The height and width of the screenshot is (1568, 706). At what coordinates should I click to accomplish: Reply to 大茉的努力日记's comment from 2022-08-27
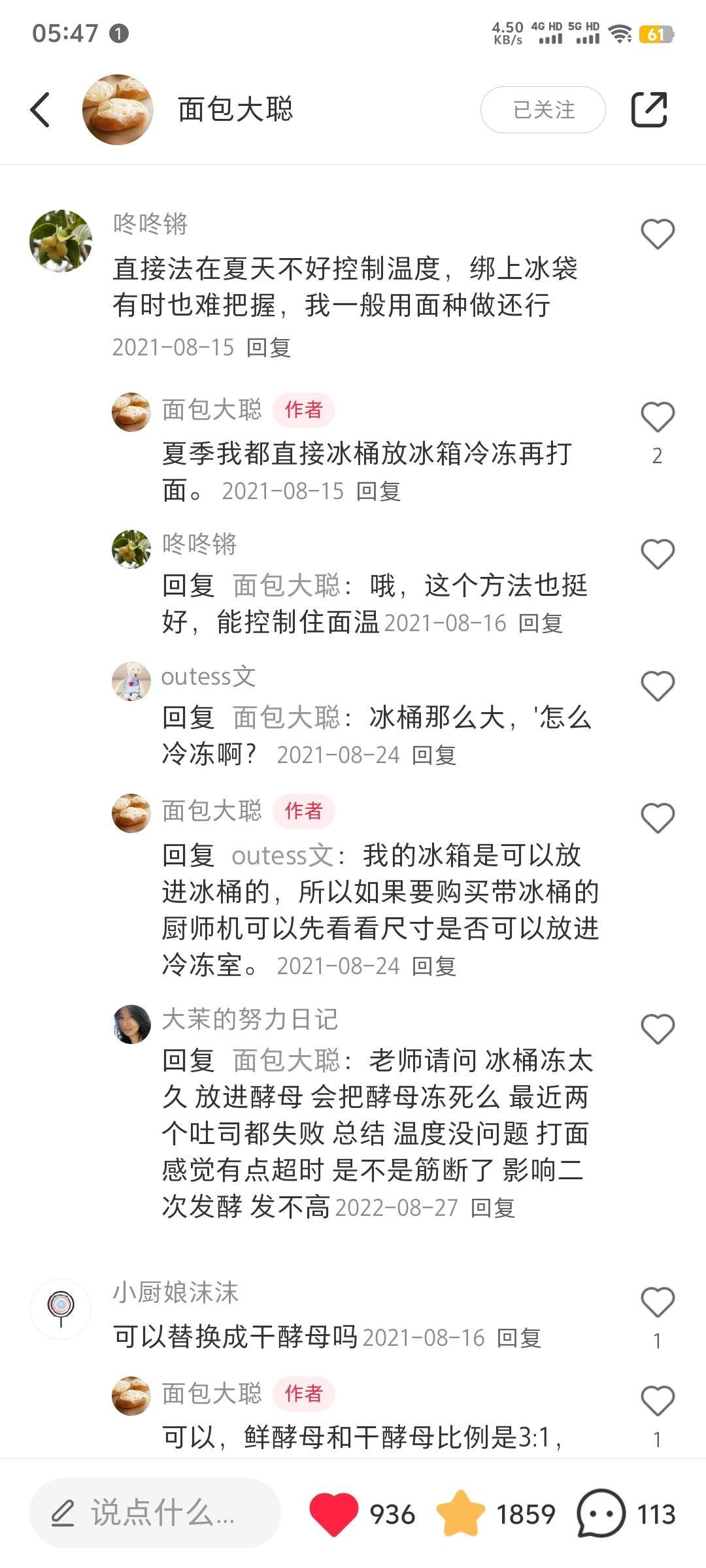pos(493,1208)
